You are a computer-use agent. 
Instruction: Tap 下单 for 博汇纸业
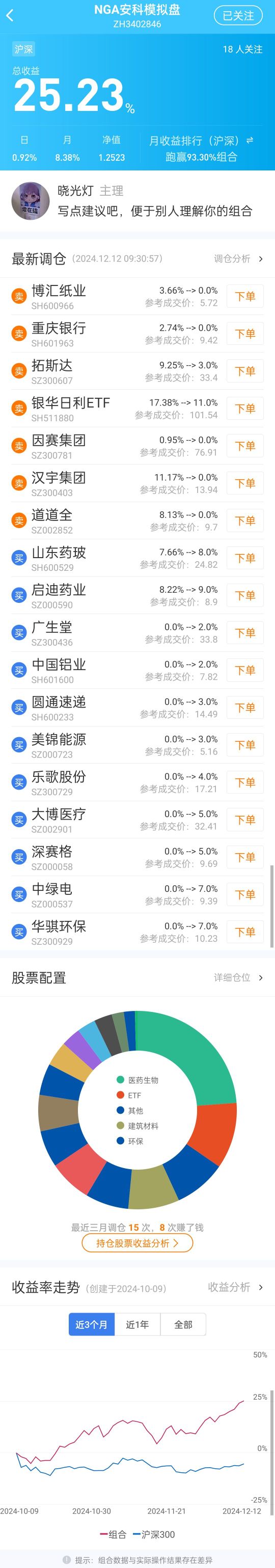click(x=245, y=297)
